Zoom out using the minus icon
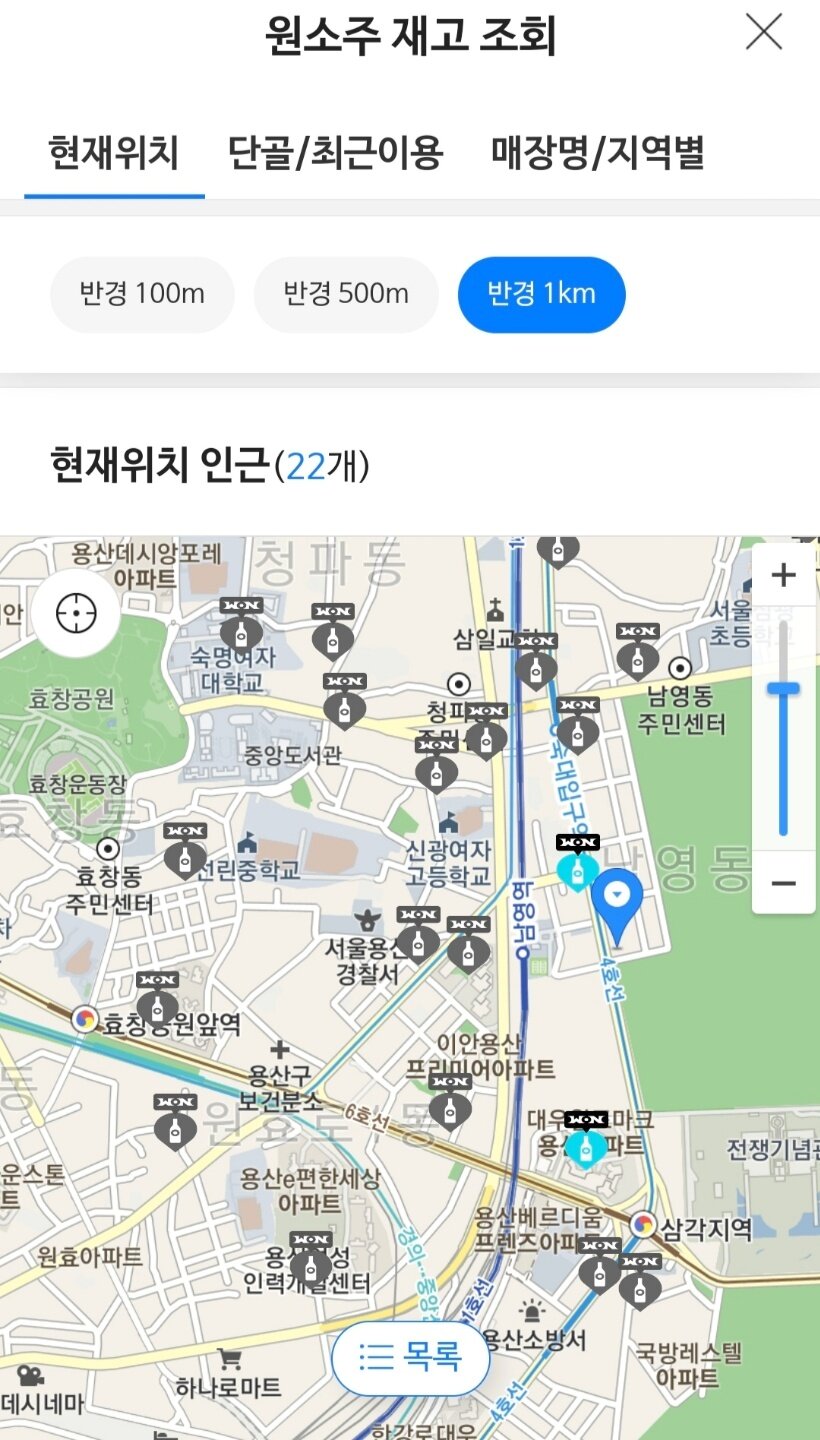Image resolution: width=820 pixels, height=1440 pixels. pyautogui.click(x=783, y=884)
